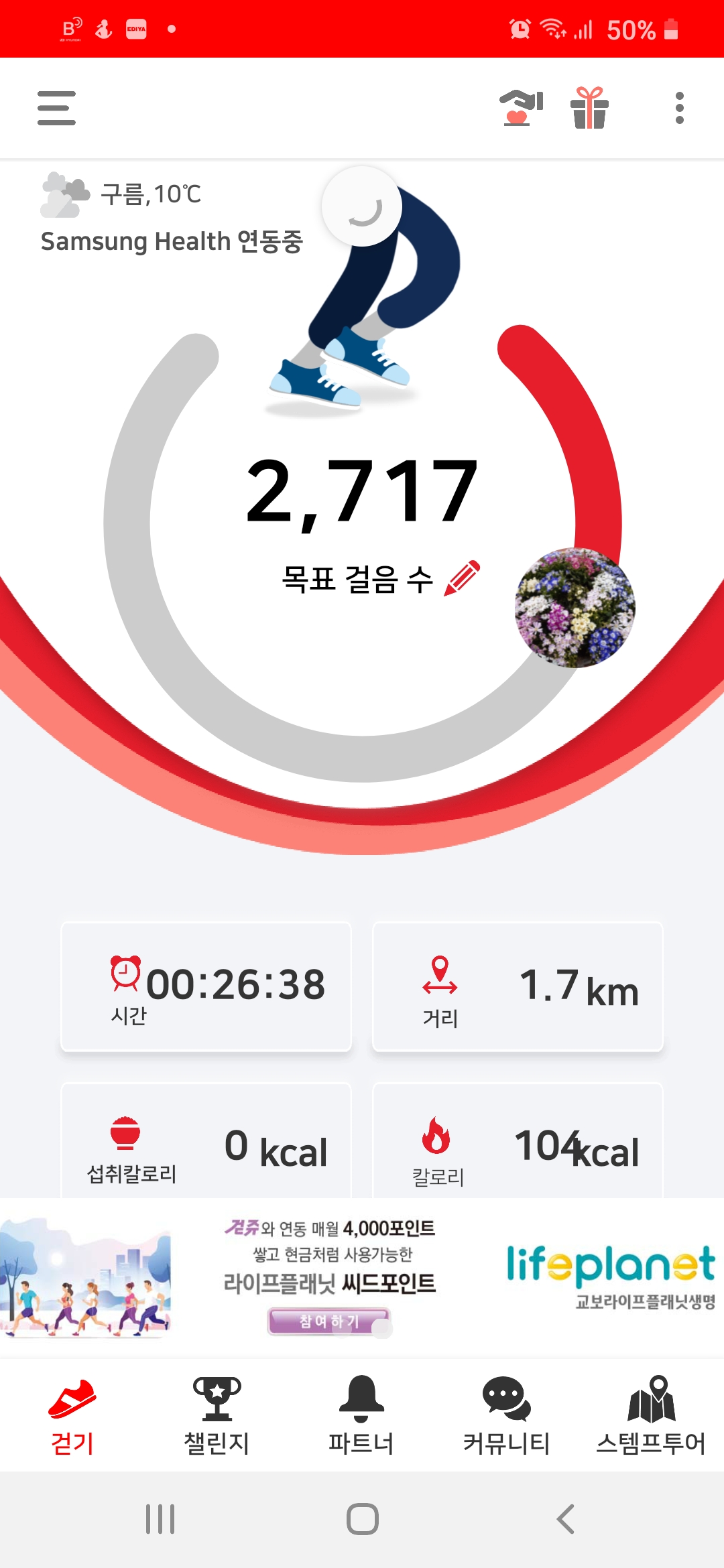
Task: Tap the flower profile picture
Action: pos(575,608)
